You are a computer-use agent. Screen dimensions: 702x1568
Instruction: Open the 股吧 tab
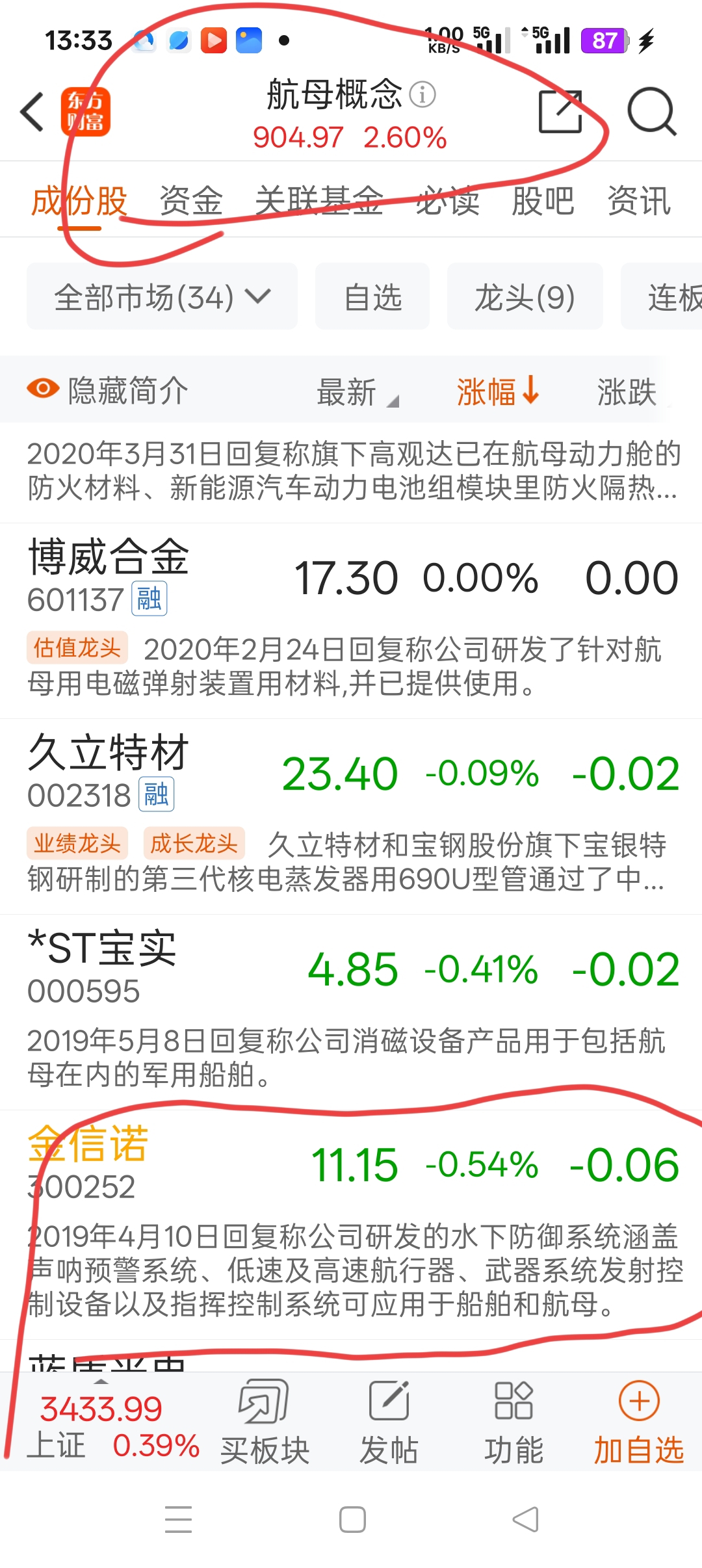[x=543, y=200]
